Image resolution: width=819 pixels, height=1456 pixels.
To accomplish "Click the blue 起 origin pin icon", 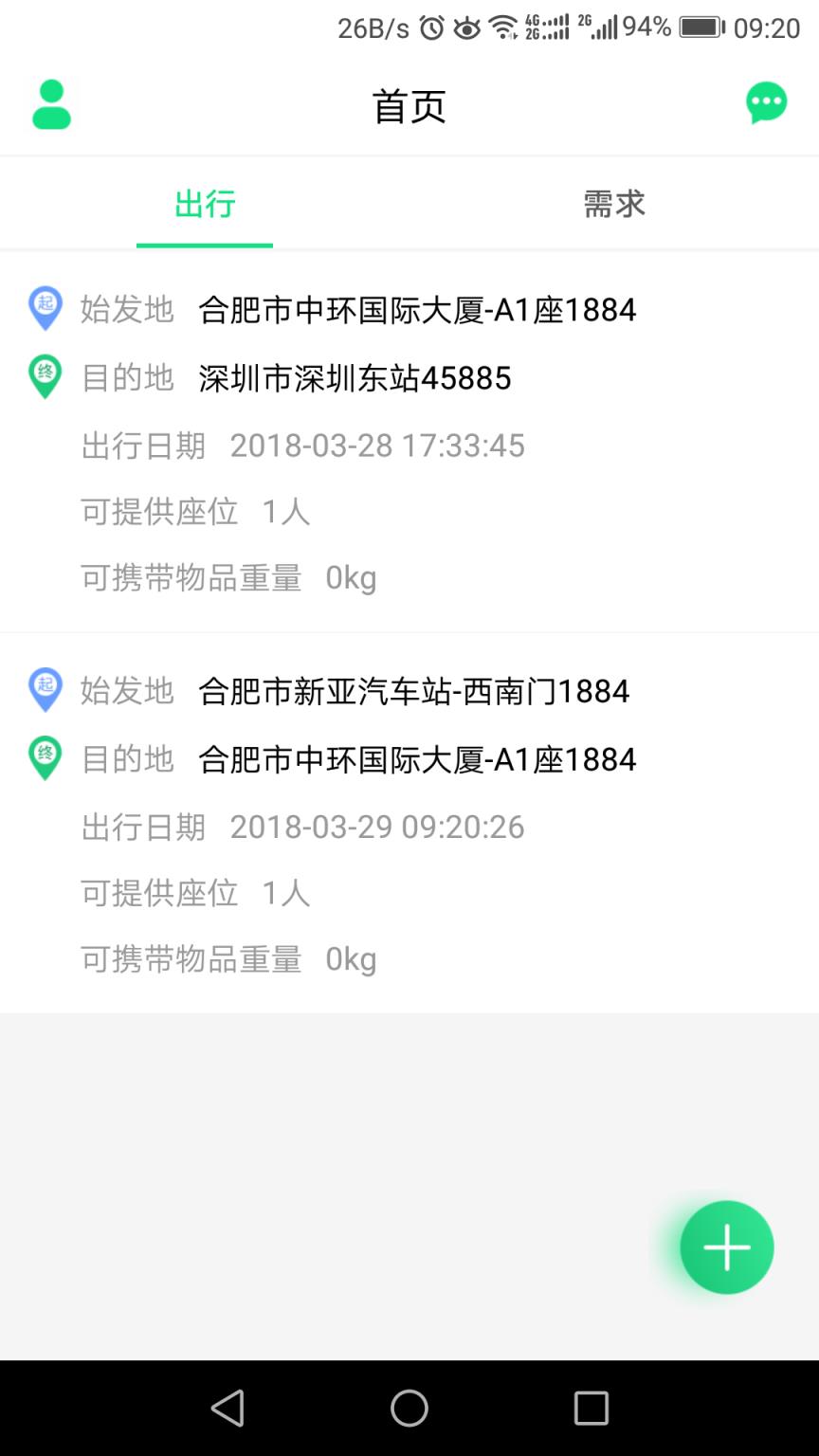I will tap(45, 308).
